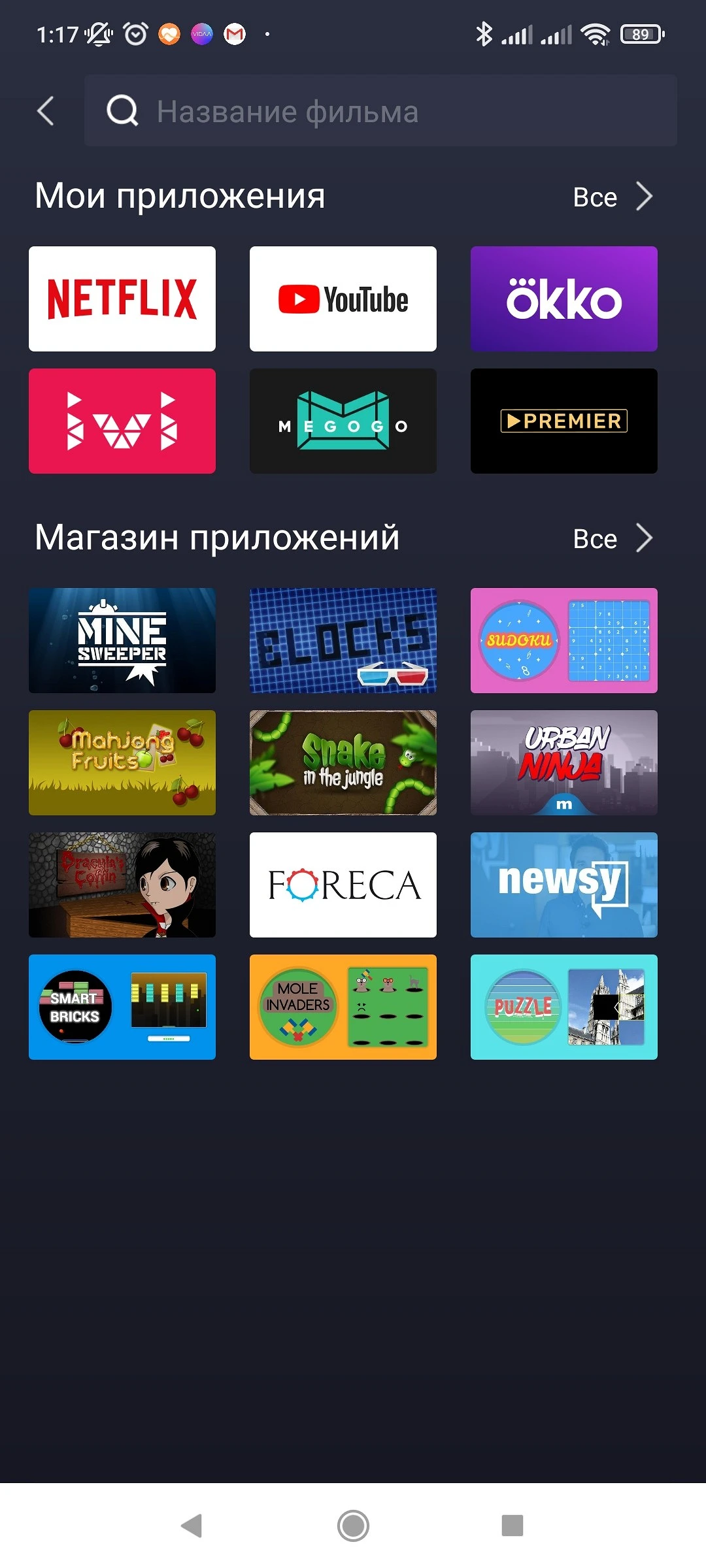Open the Megogo app tile
This screenshot has height=1568, width=706.
point(343,421)
